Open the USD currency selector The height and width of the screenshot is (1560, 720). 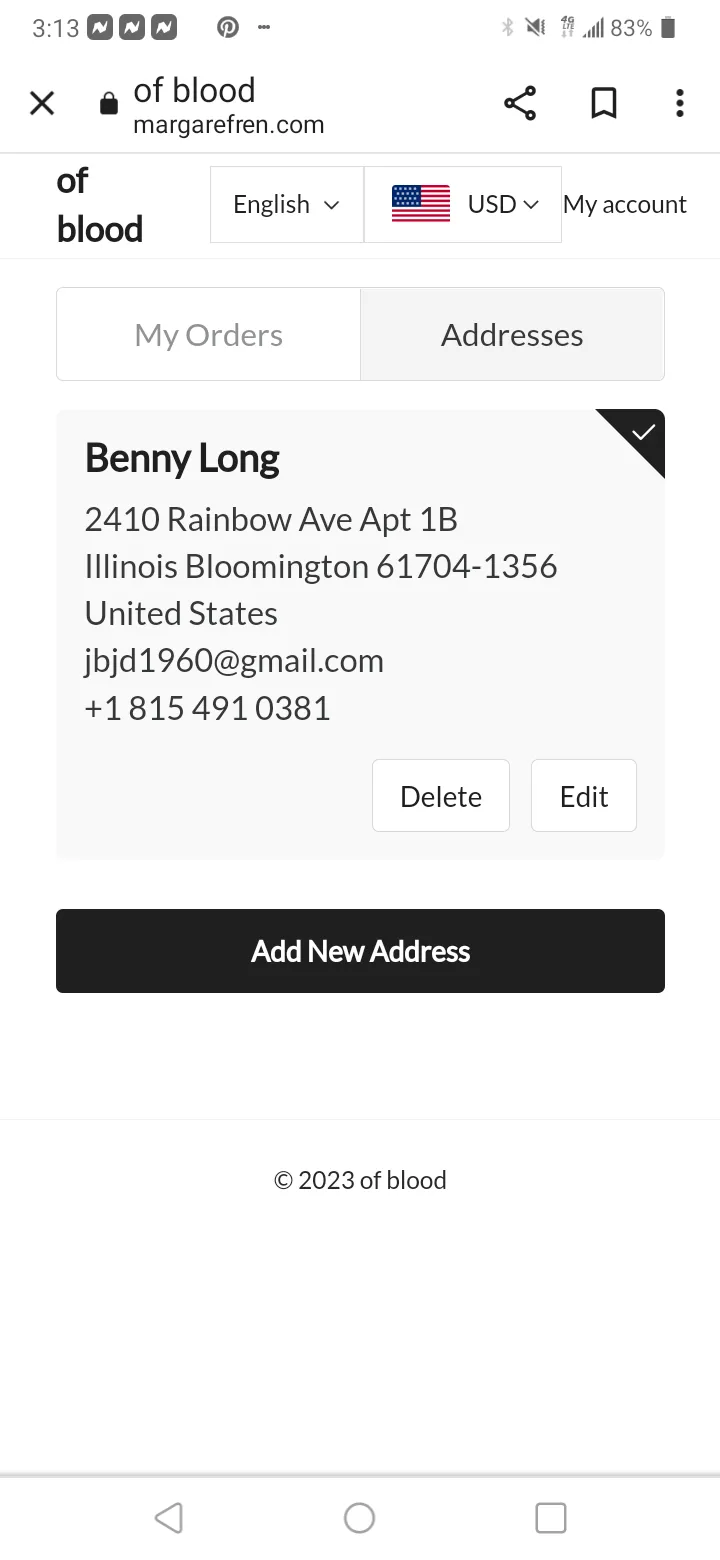463,204
